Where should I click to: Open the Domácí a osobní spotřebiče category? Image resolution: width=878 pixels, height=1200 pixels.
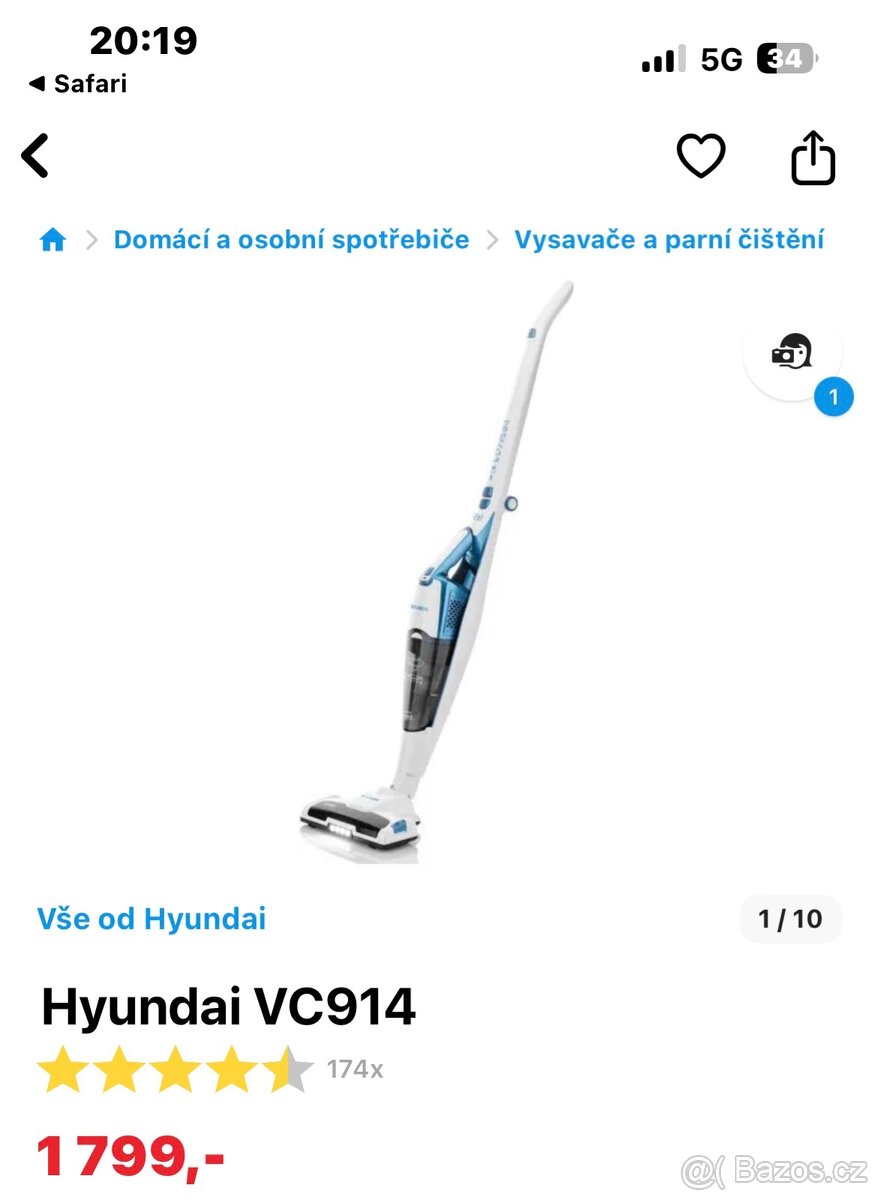(291, 240)
